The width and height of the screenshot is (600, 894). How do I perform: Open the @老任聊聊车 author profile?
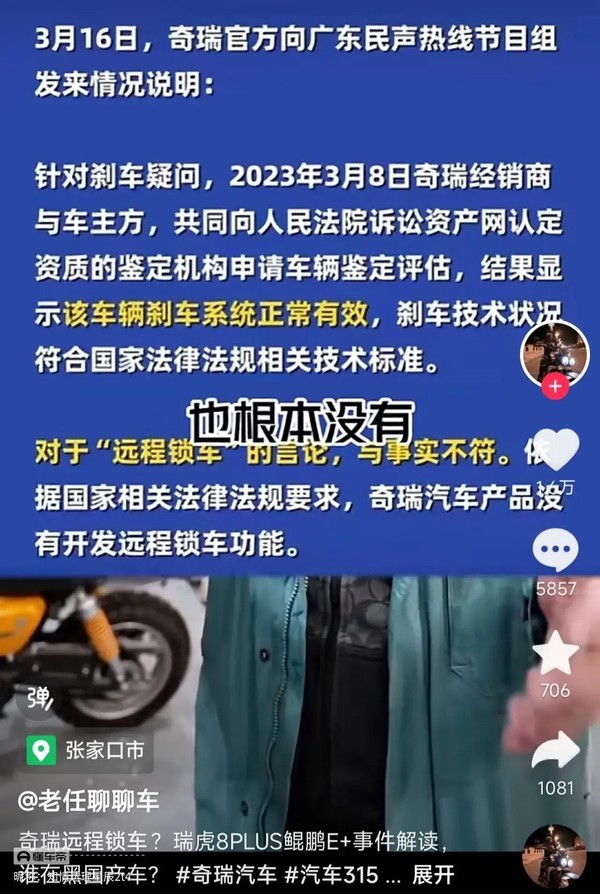[x=89, y=801]
